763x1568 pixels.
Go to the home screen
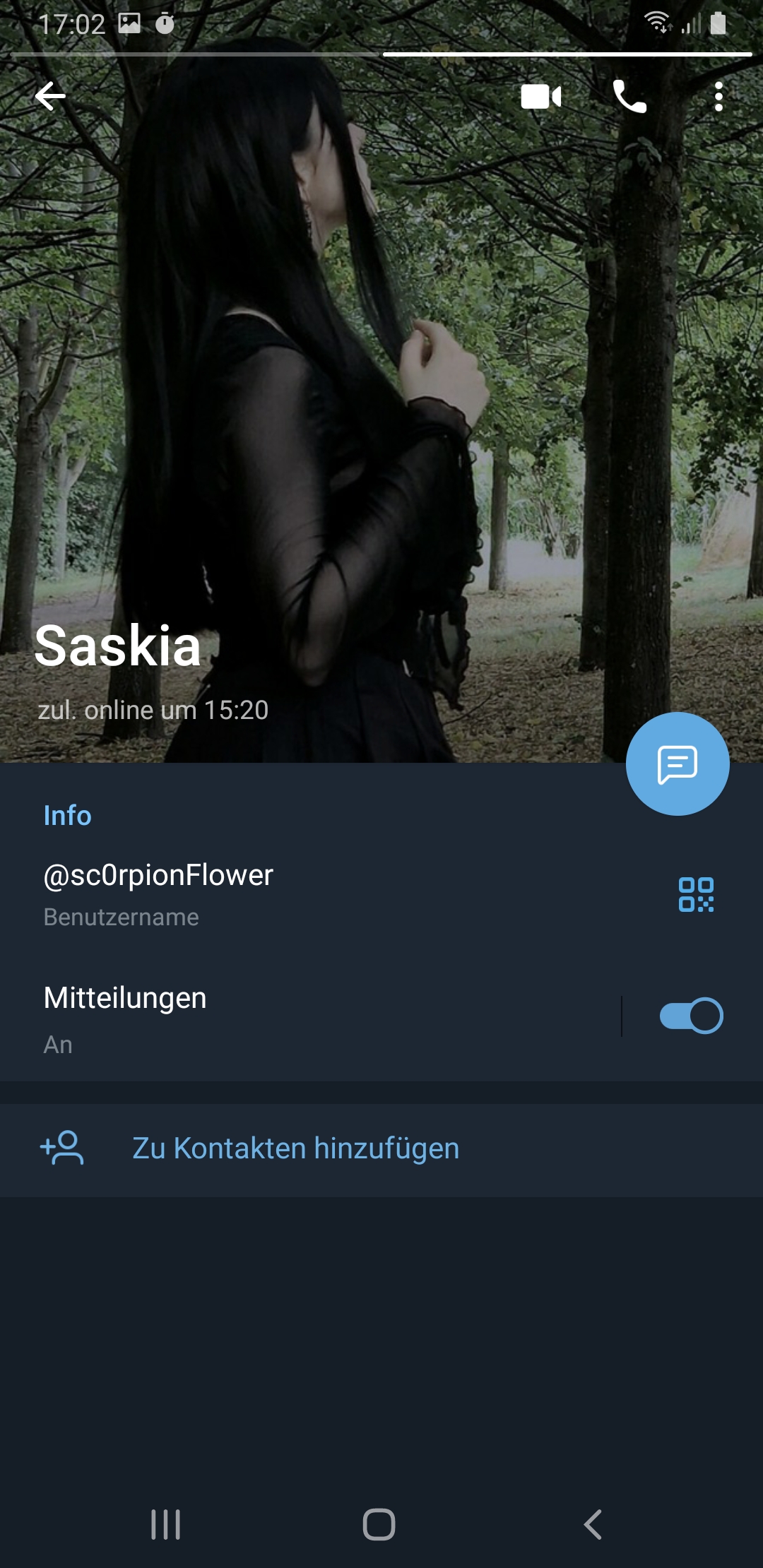coord(379,1524)
